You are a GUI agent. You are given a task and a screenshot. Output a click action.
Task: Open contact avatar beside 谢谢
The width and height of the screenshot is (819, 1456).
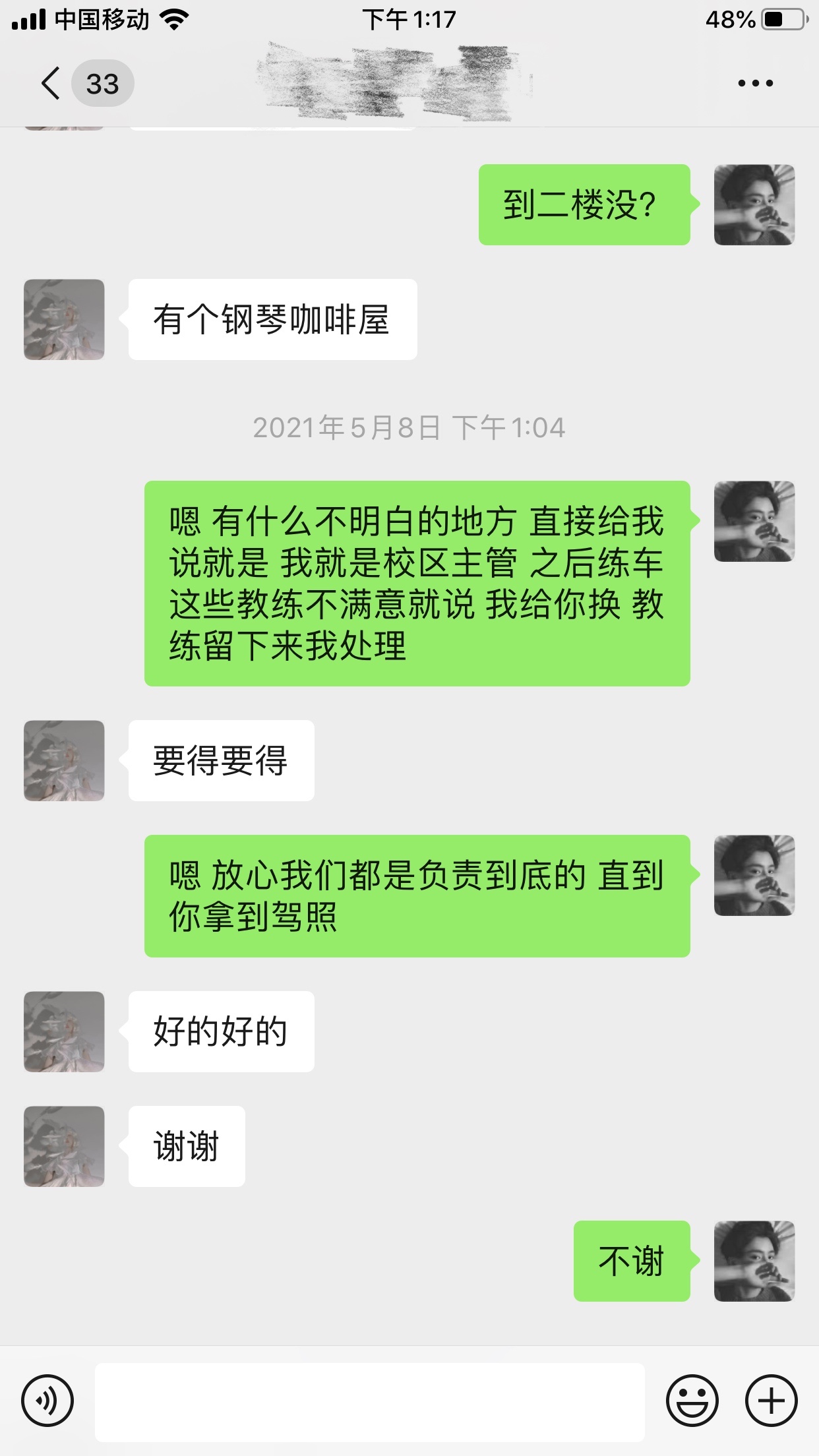[x=64, y=1146]
